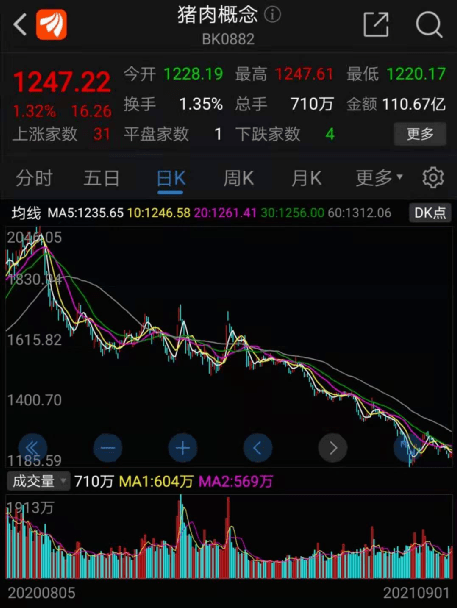Go back with the top-left arrow

(20, 24)
